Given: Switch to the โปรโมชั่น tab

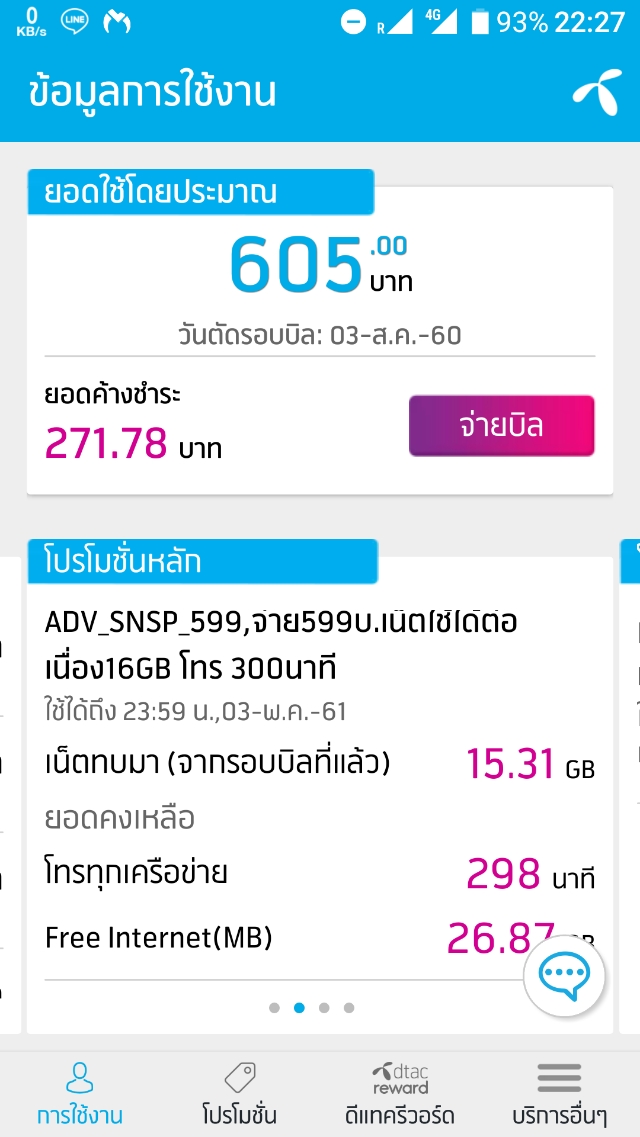Looking at the screenshot, I should (x=239, y=1094).
